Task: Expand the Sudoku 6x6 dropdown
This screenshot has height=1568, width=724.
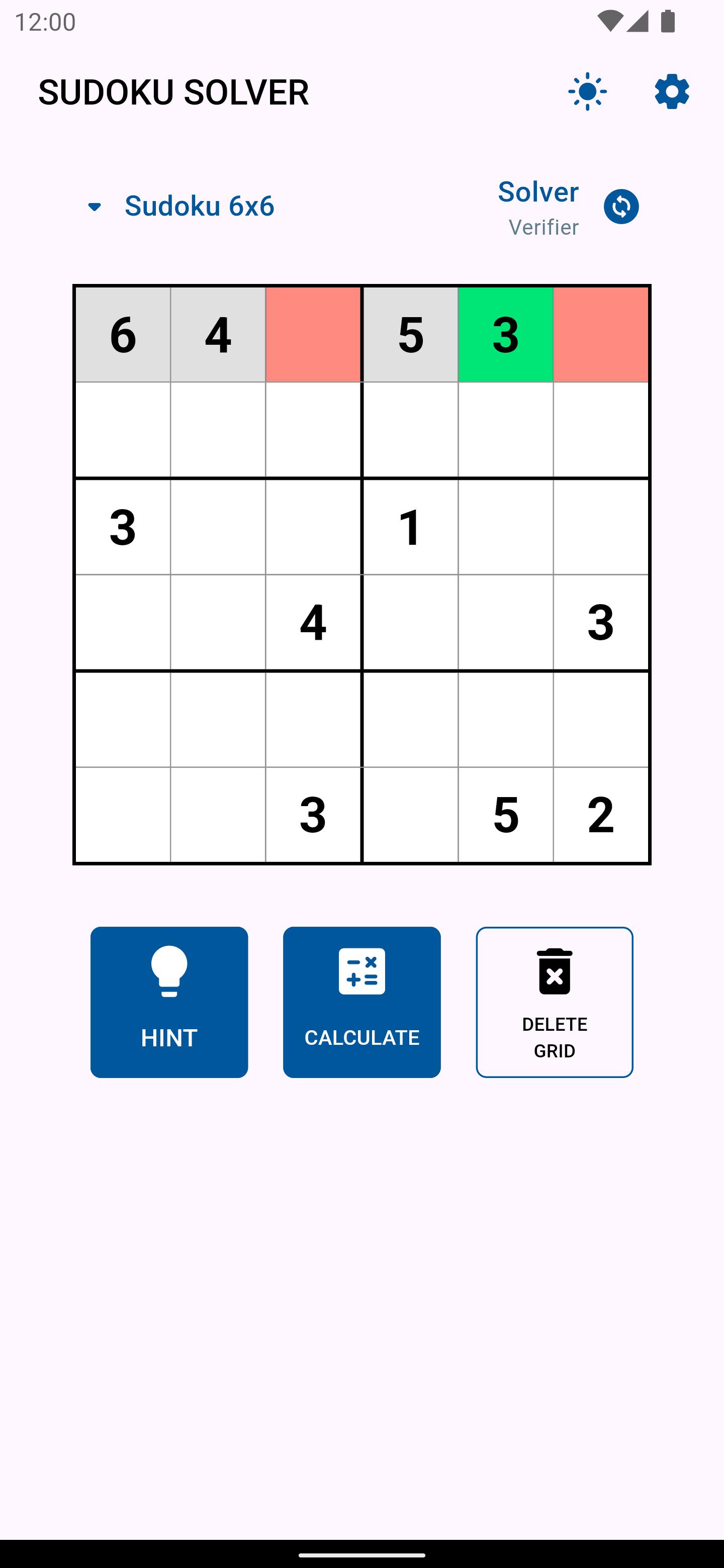Action: [x=181, y=207]
